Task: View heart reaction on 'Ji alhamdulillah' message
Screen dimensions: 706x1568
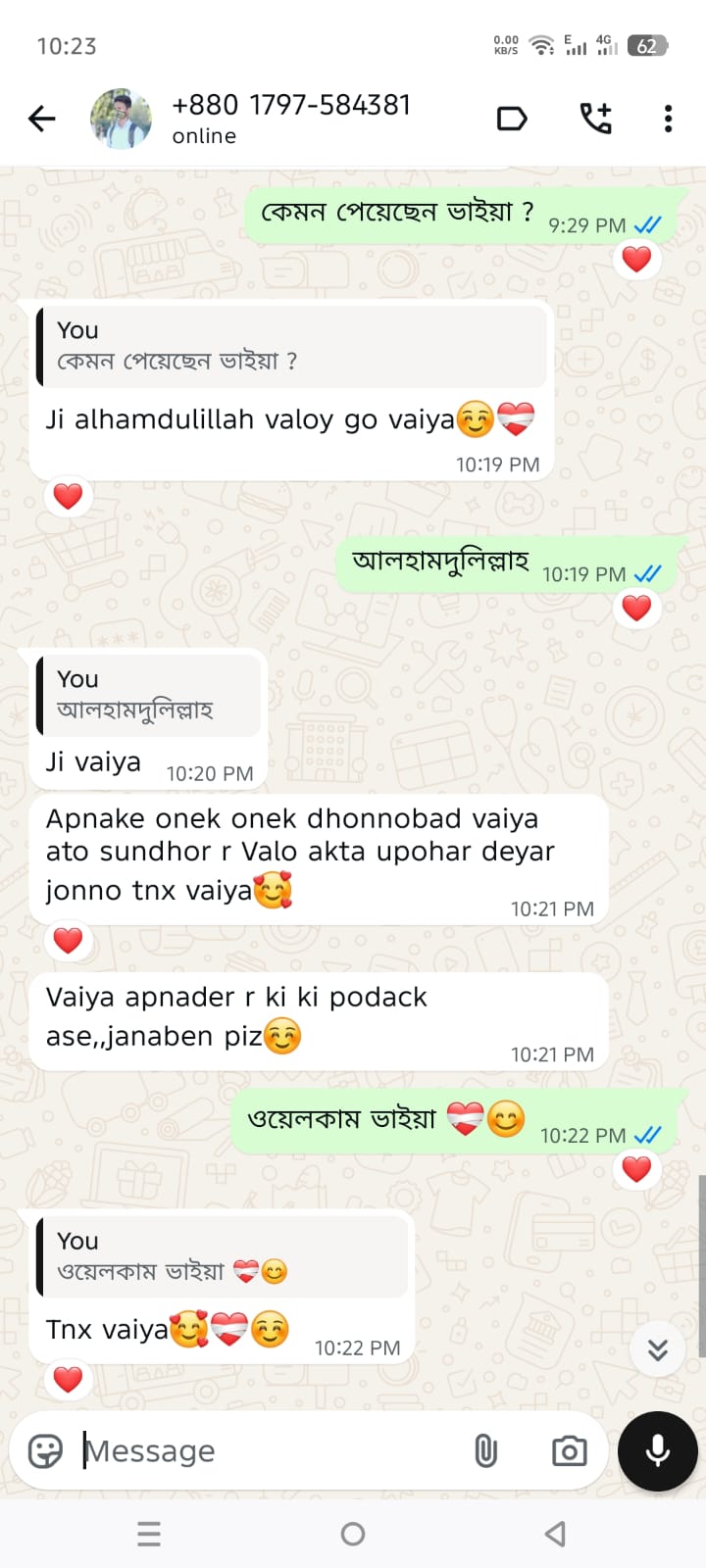Action: coord(68,497)
